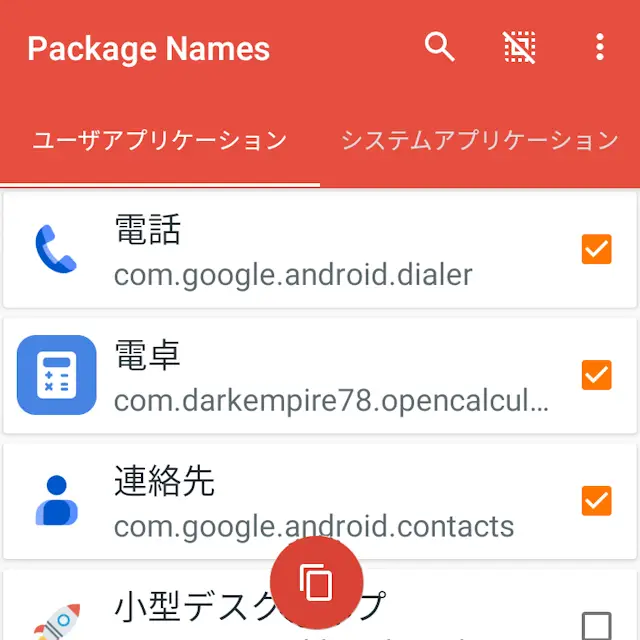
Task: Uncheck the 電話 checkbox
Action: point(596,249)
